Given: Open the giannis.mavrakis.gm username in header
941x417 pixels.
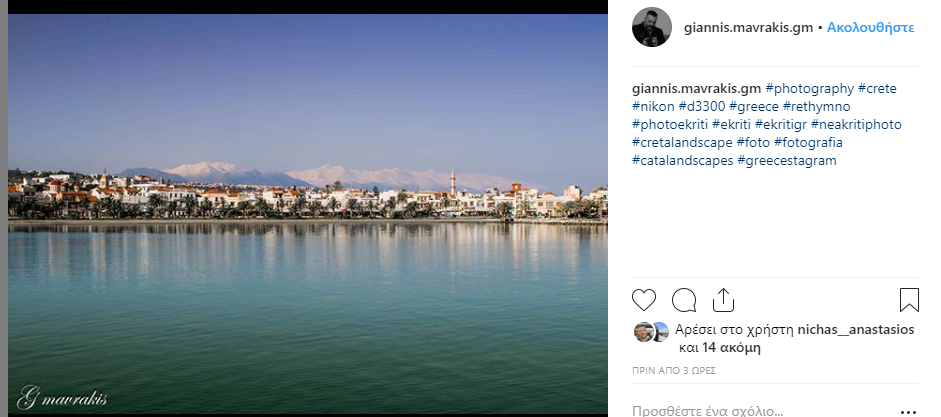Looking at the screenshot, I should click(748, 28).
